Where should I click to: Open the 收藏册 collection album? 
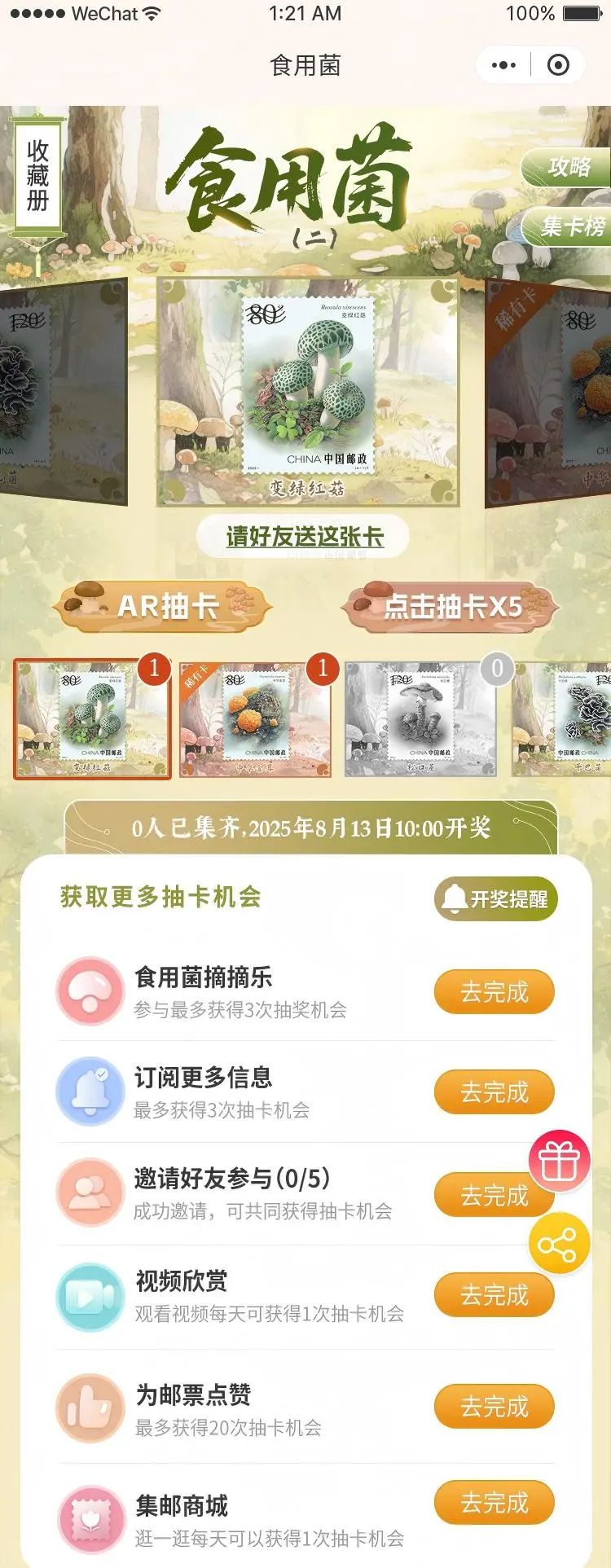37,176
